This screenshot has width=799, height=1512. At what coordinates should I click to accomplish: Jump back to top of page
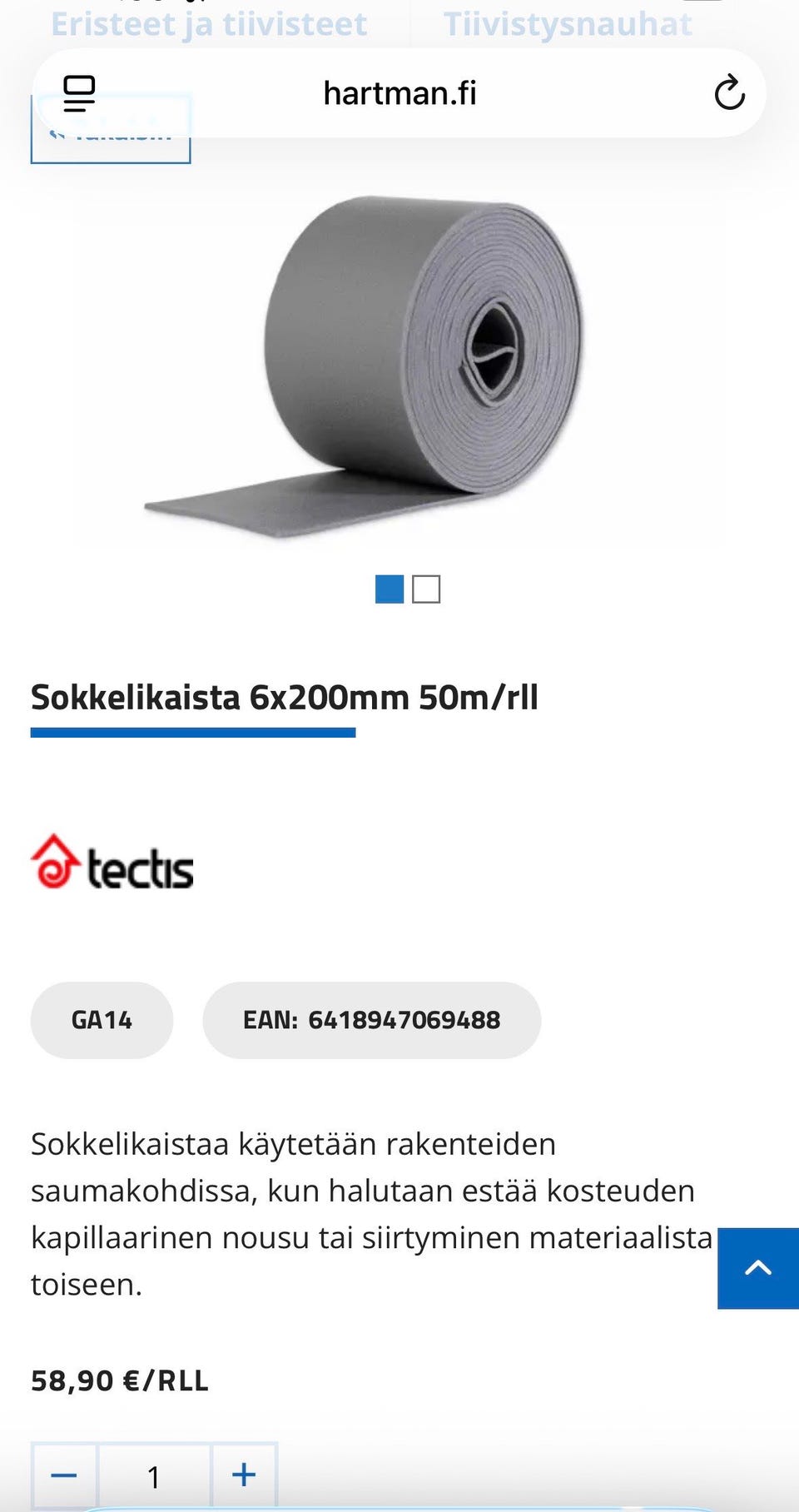[758, 1268]
